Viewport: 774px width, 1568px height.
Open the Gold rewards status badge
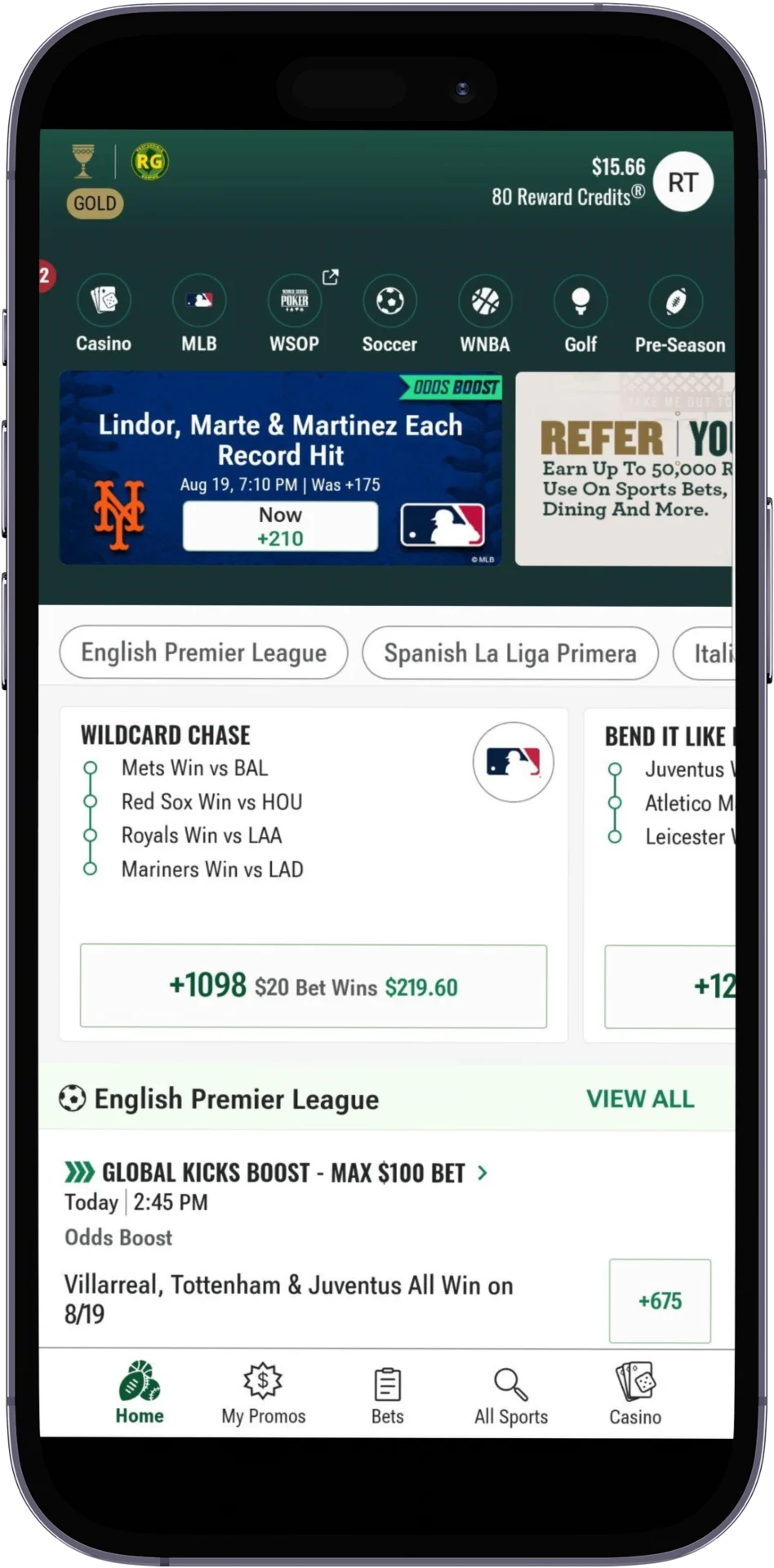click(x=95, y=203)
